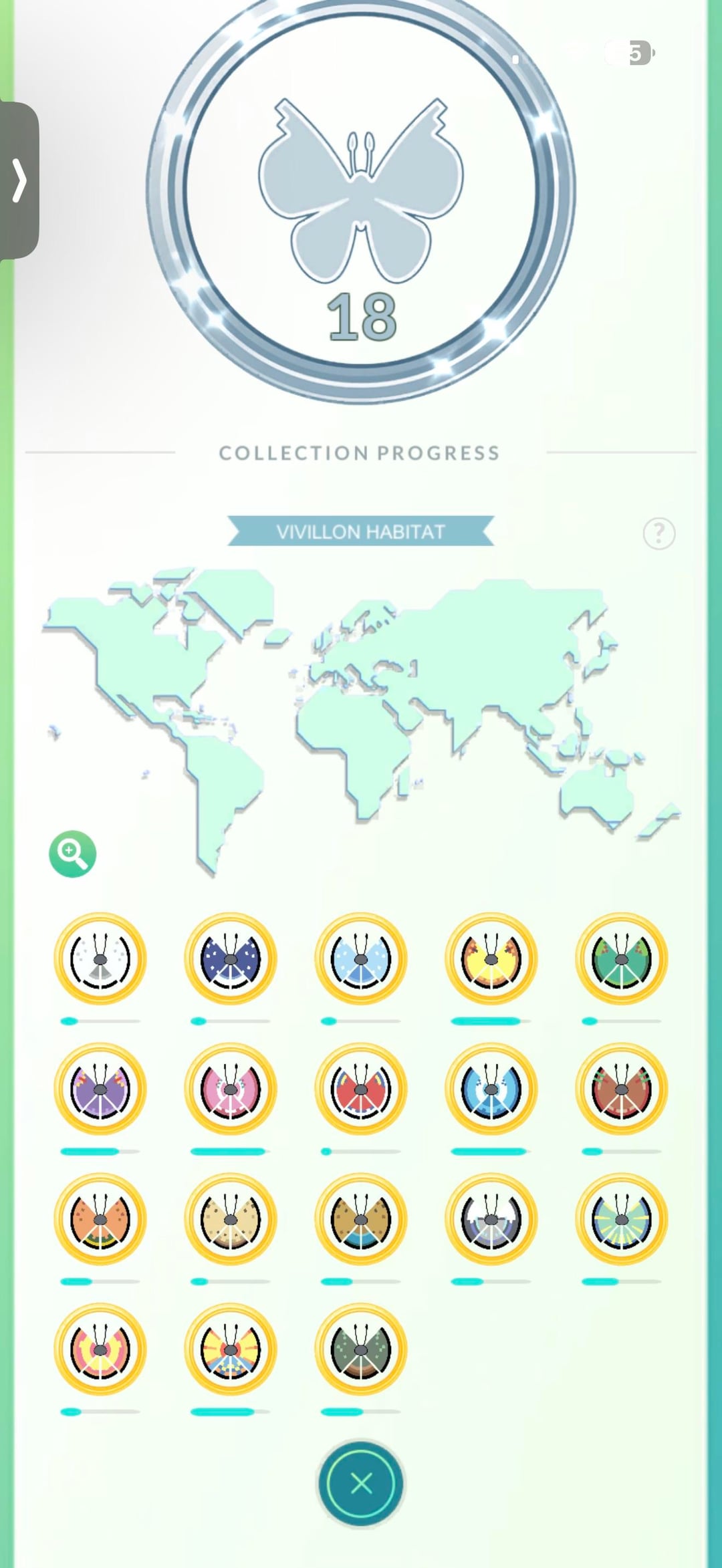
Task: View the yellow-orange Continental pattern badge
Action: 491,958
